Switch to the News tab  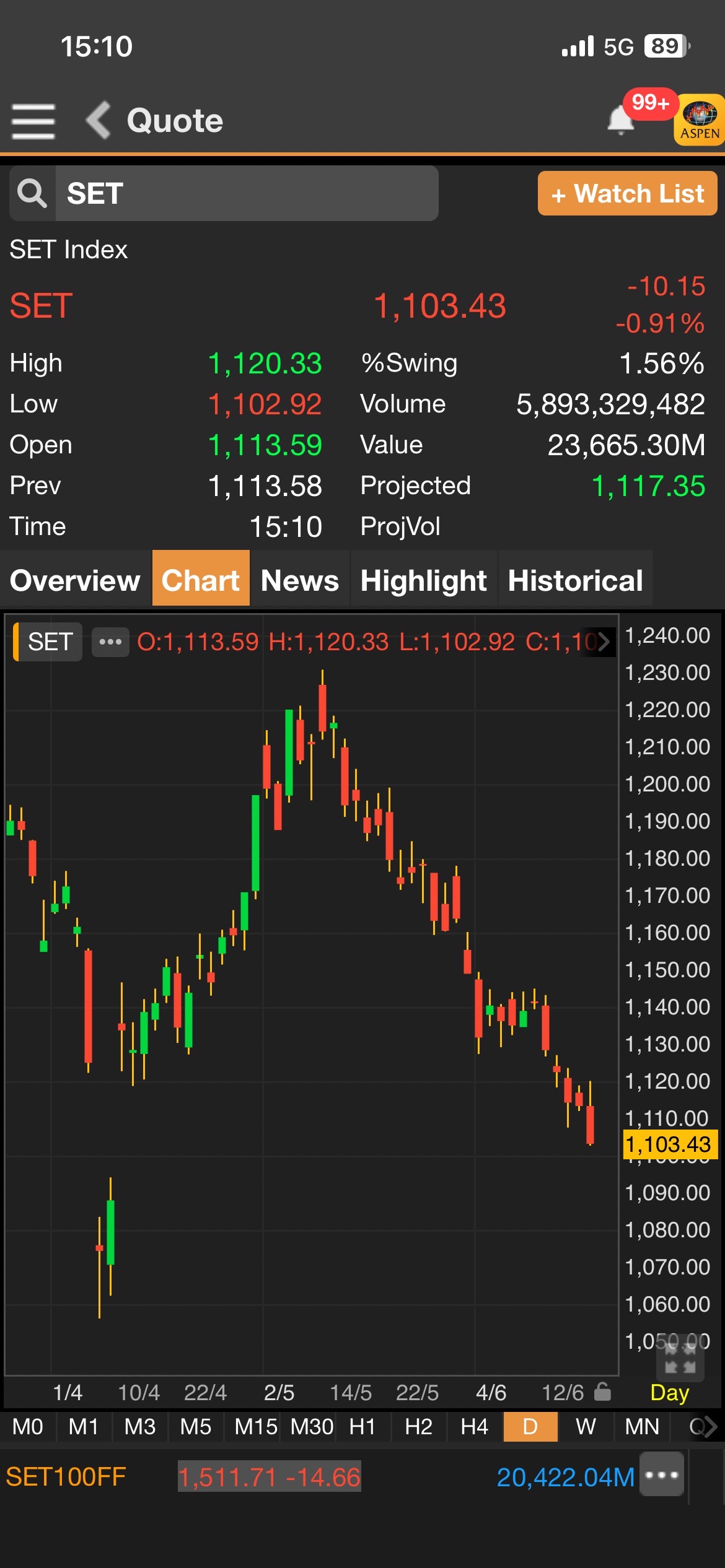click(300, 580)
